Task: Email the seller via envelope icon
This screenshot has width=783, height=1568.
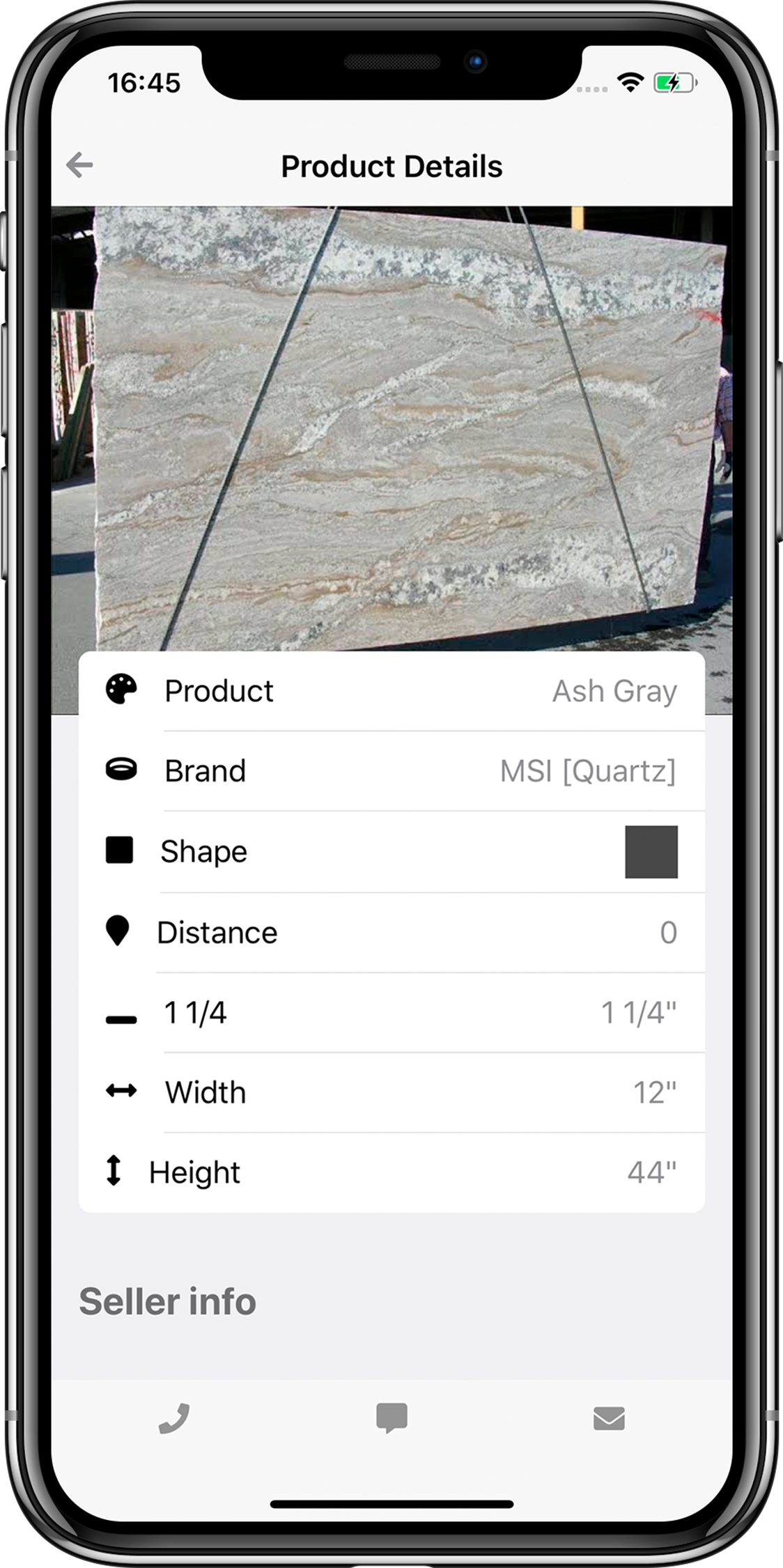Action: (x=609, y=1418)
